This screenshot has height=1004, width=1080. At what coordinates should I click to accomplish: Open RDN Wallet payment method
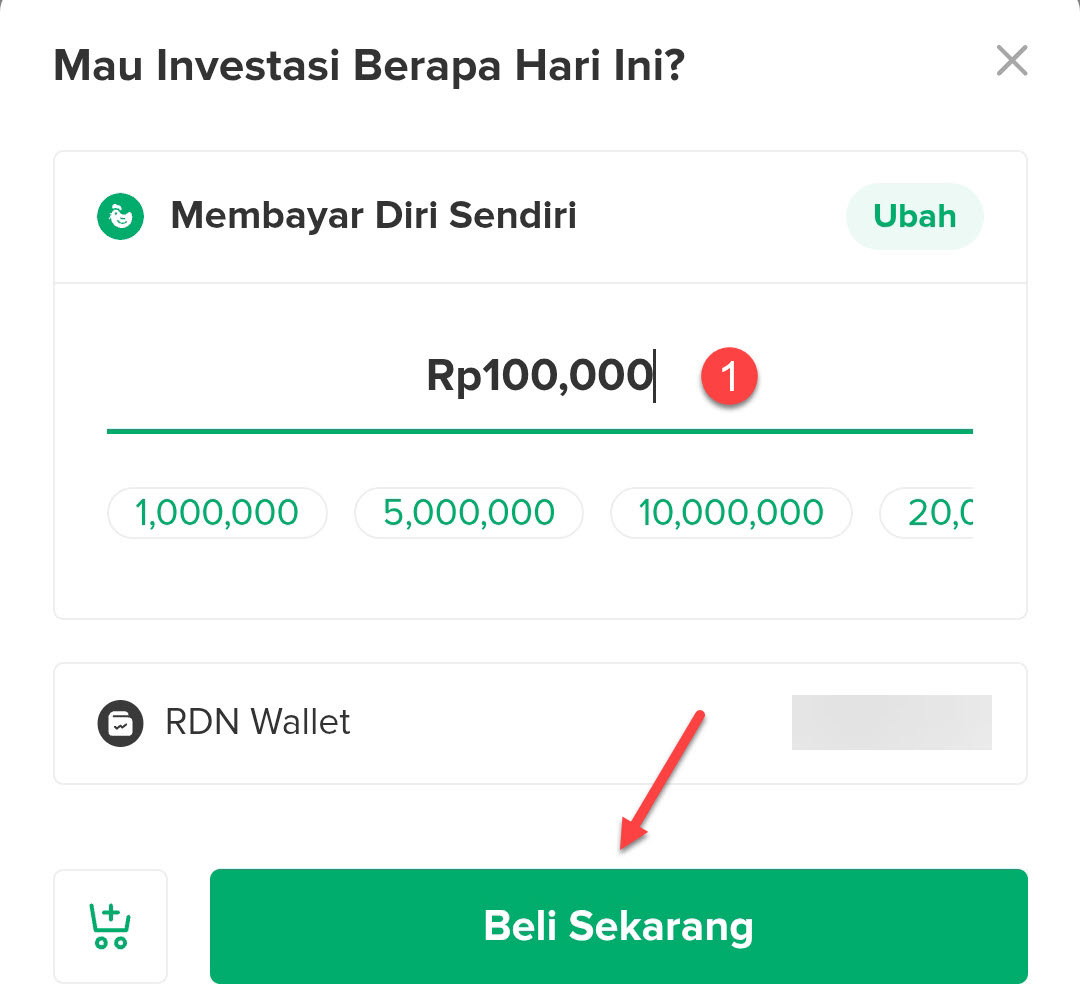click(x=540, y=722)
